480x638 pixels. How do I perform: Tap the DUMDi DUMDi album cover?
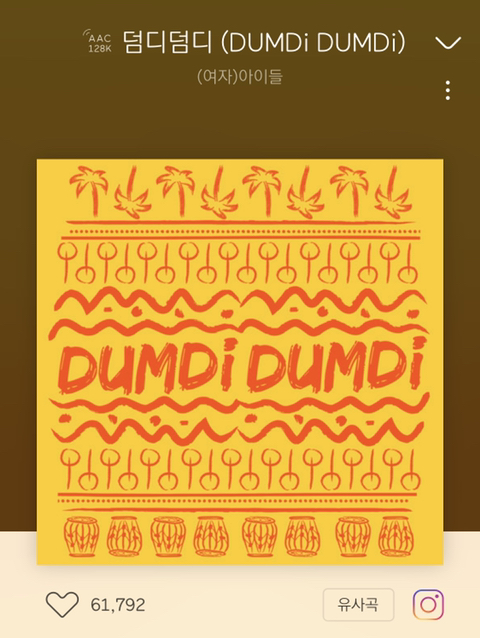pos(240,362)
